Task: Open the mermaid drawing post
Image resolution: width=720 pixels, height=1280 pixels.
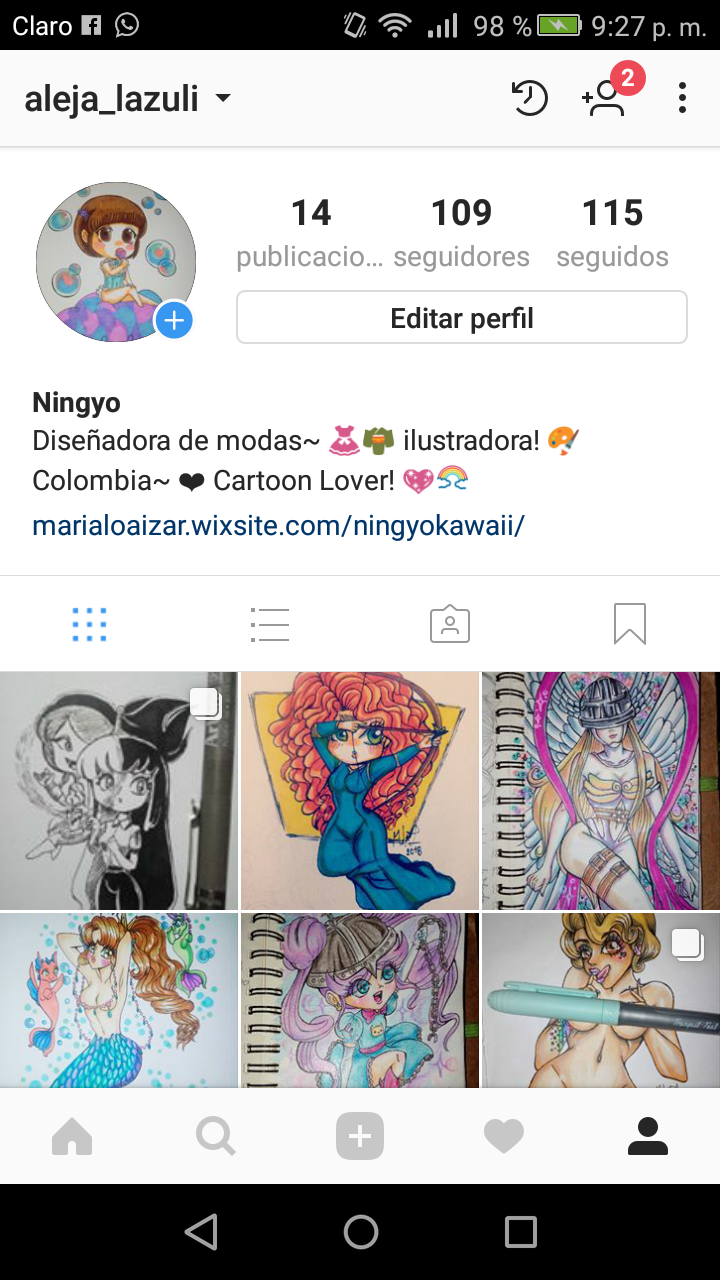Action: coord(118,1000)
